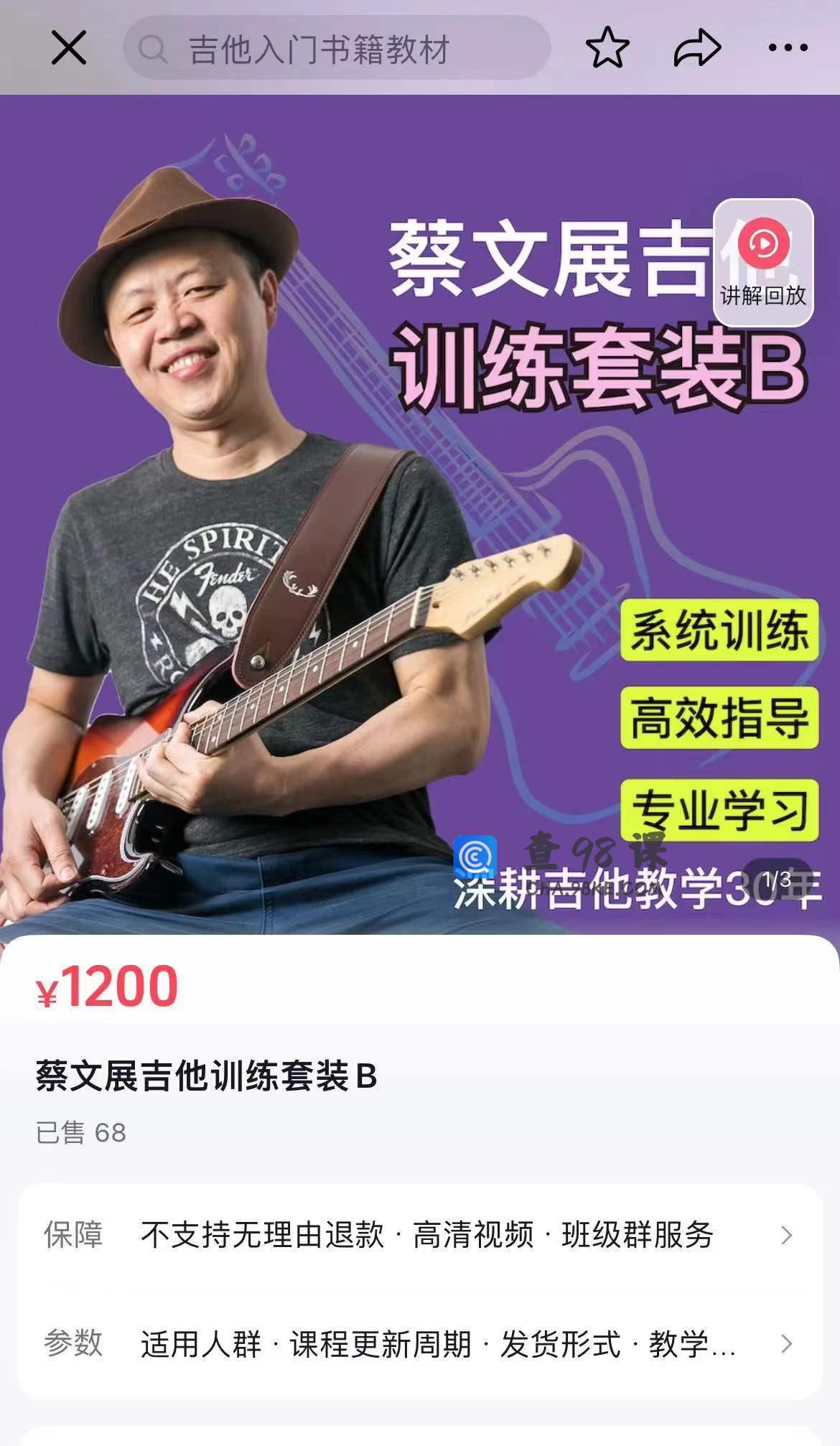Screen dimensions: 840x1446
Task: Open the 参数 course parameters row
Action: (x=420, y=1344)
